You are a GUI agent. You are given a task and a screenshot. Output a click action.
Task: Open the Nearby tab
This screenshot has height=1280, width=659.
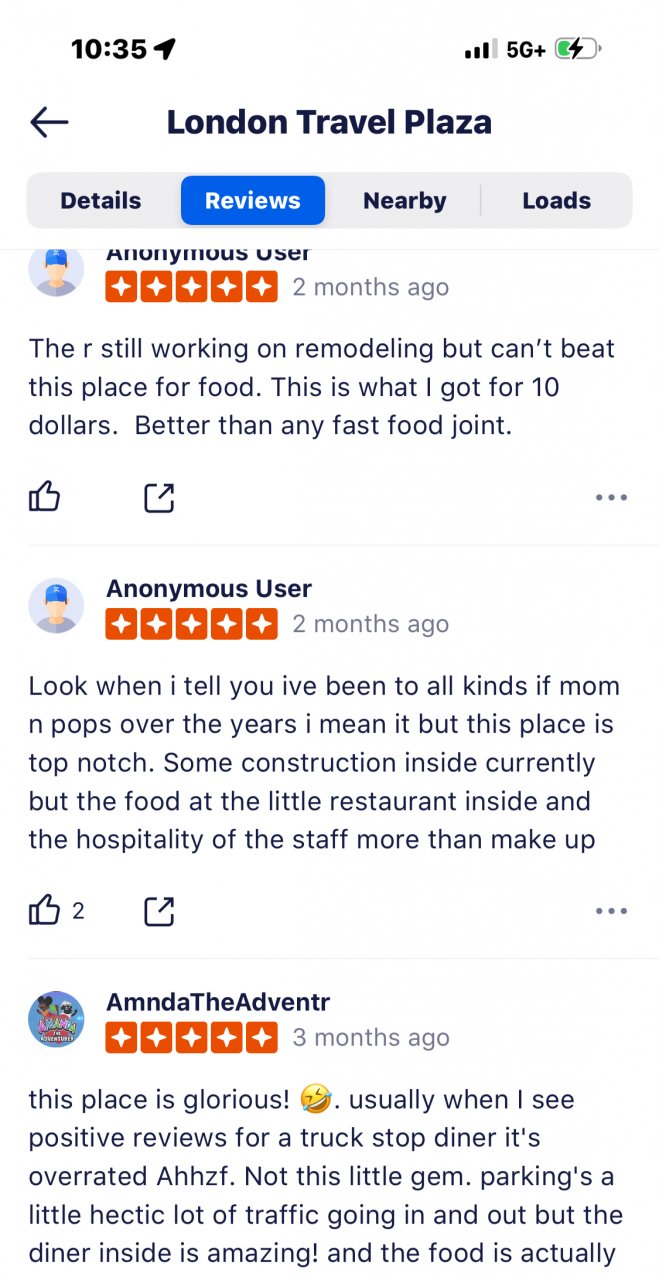click(x=404, y=200)
